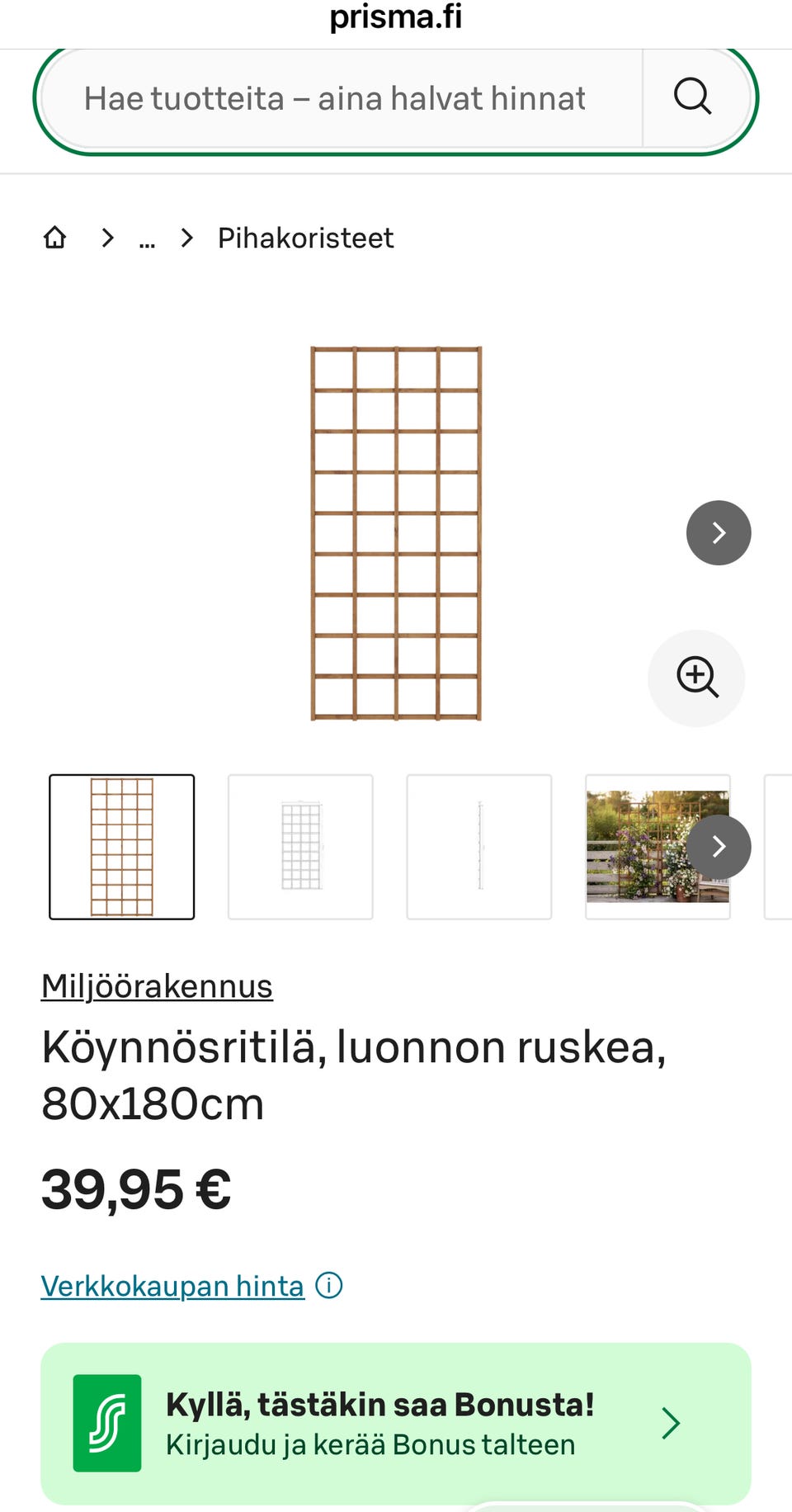The height and width of the screenshot is (1512, 792).
Task: Expand the collapsed breadcrumb ellipsis
Action: 147,239
